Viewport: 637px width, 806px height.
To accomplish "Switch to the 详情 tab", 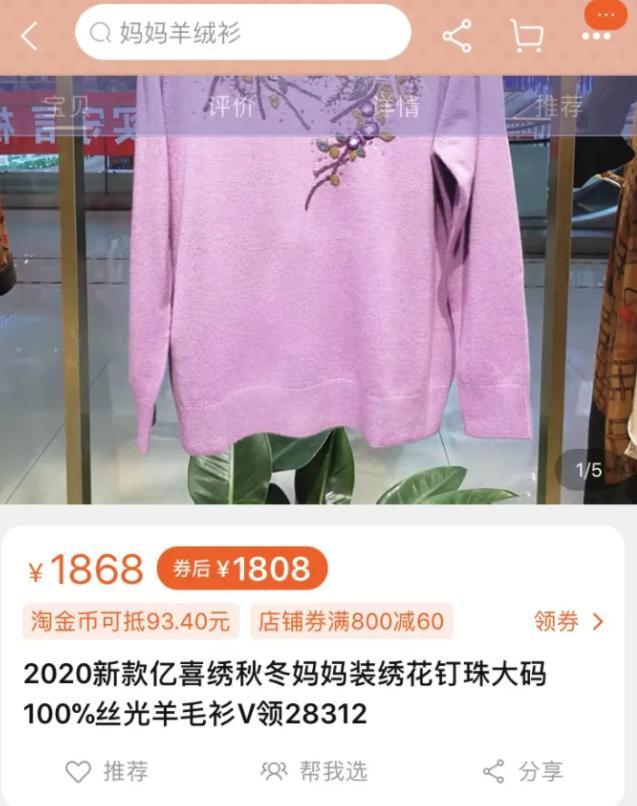I will (x=396, y=106).
